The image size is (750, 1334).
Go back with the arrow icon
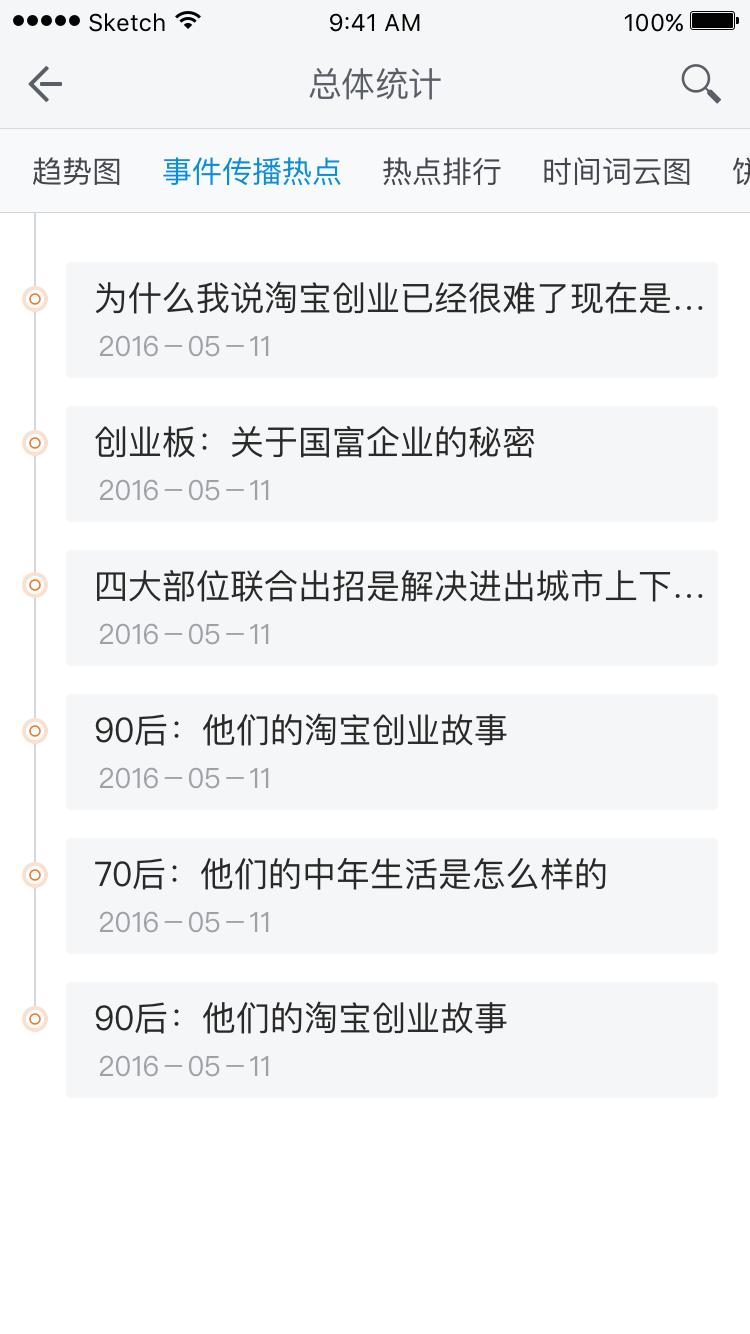45,84
